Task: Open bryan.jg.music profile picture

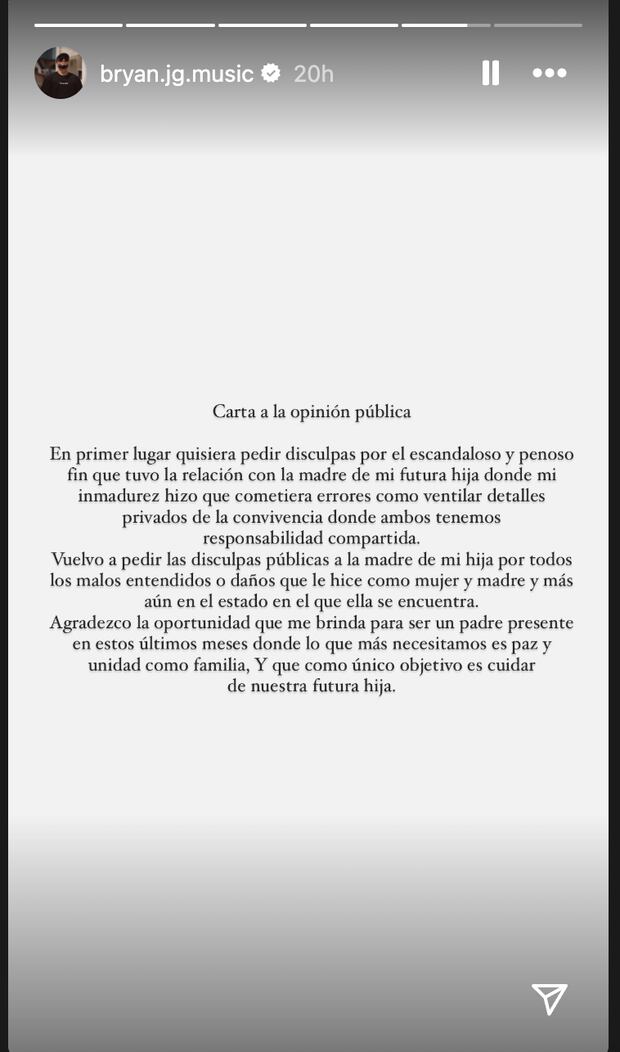Action: pos(60,73)
